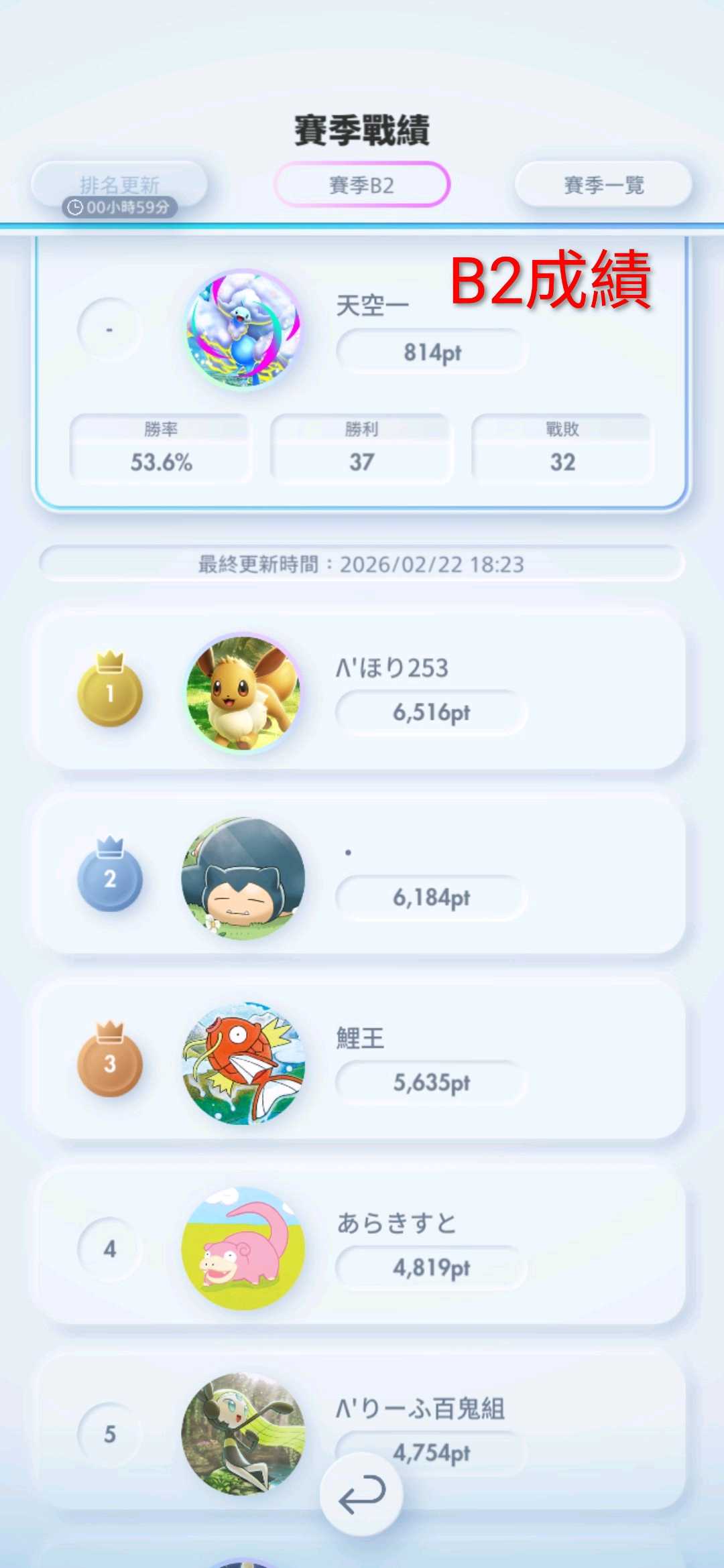Tap the back arrow button
Screen dimensions: 724x1568
tap(361, 1494)
